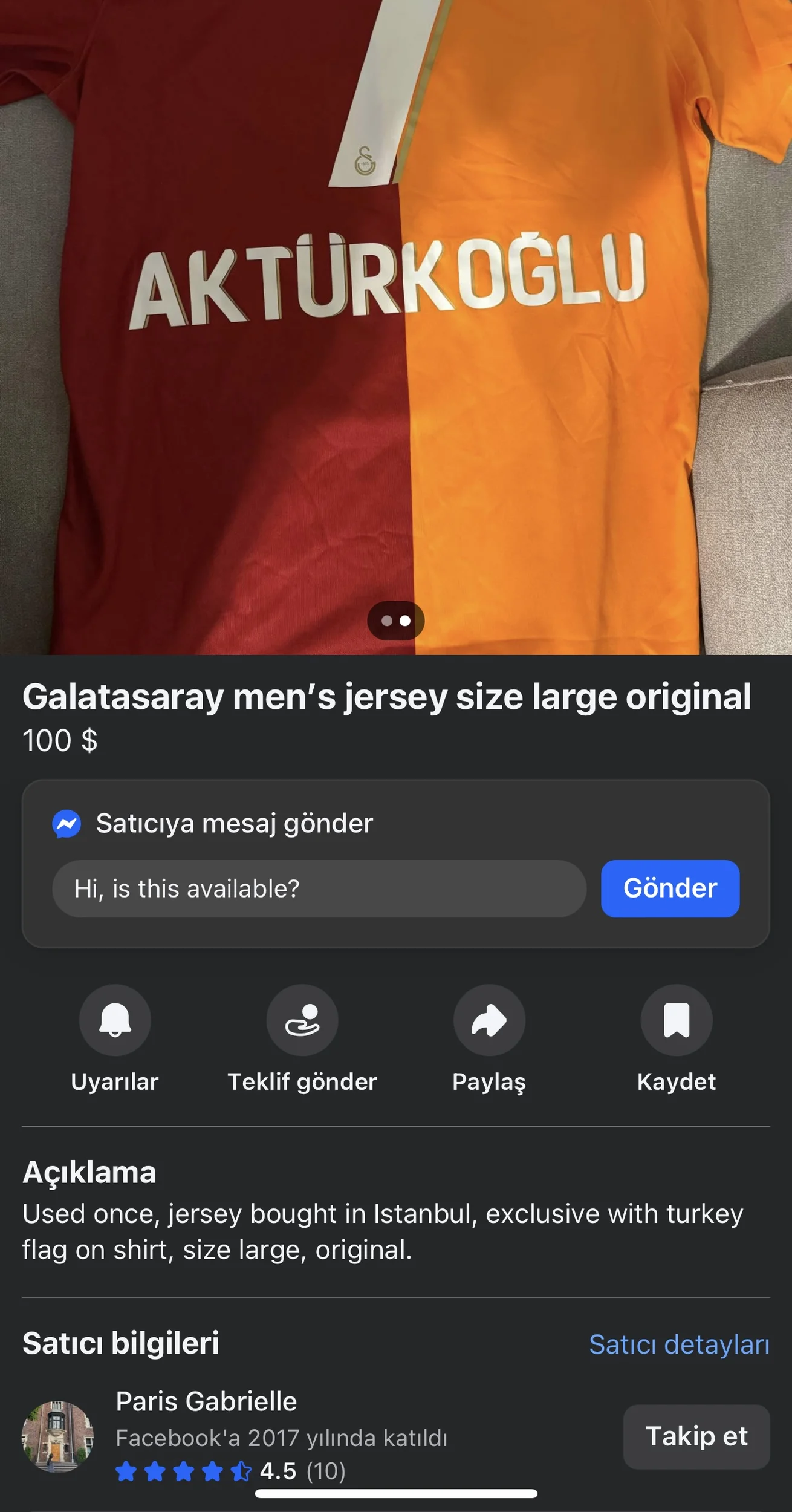Tap the photo page indicator dots
The height and width of the screenshot is (1512, 792).
point(396,621)
